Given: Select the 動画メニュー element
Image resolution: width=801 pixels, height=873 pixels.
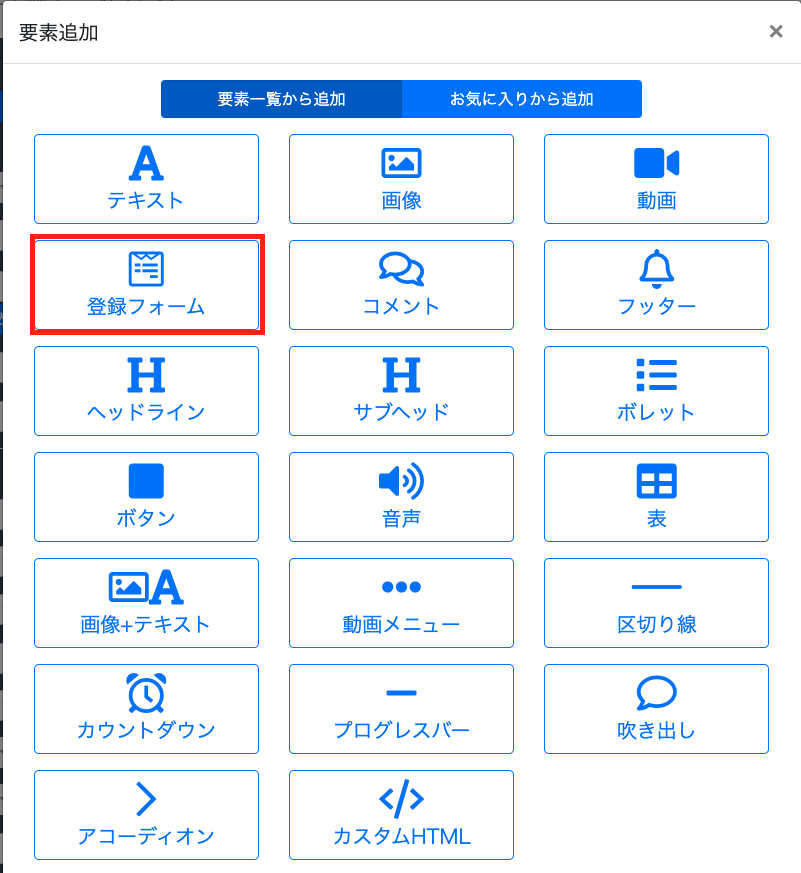Looking at the screenshot, I should point(401,603).
